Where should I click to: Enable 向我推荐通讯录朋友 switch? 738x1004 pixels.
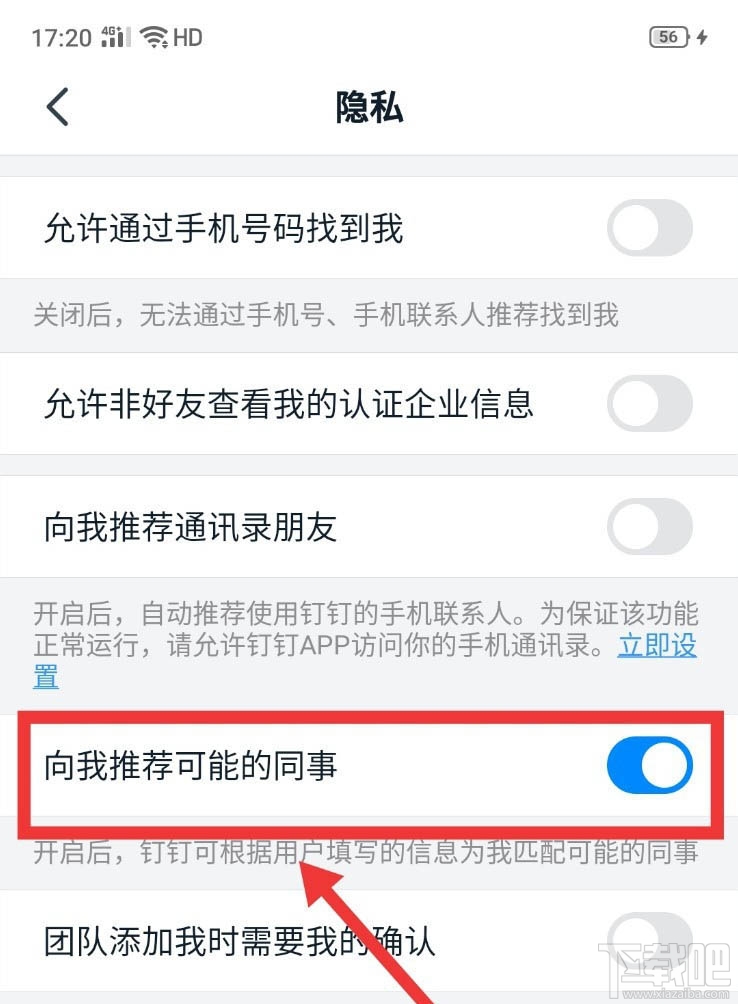coord(650,527)
